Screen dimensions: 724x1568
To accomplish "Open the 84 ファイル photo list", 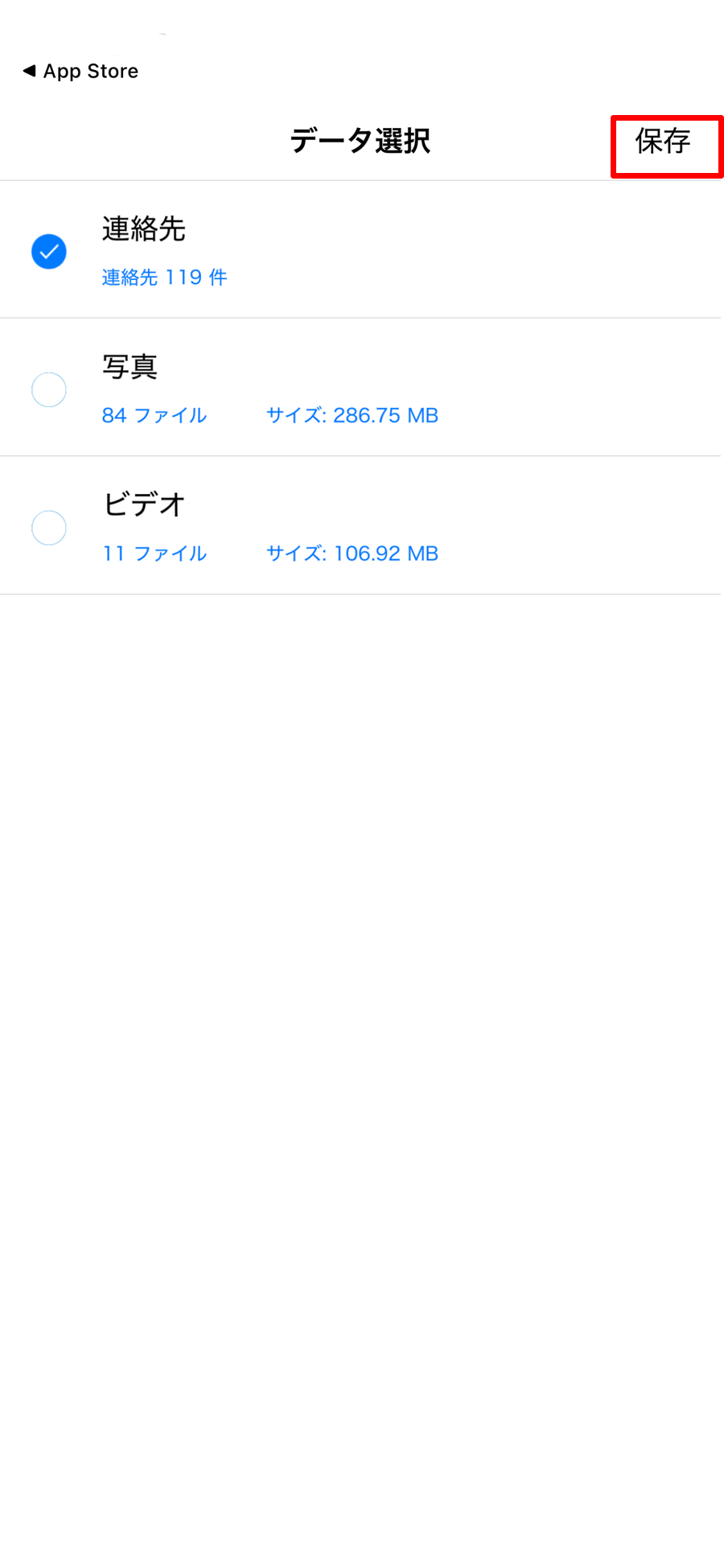I will (154, 415).
